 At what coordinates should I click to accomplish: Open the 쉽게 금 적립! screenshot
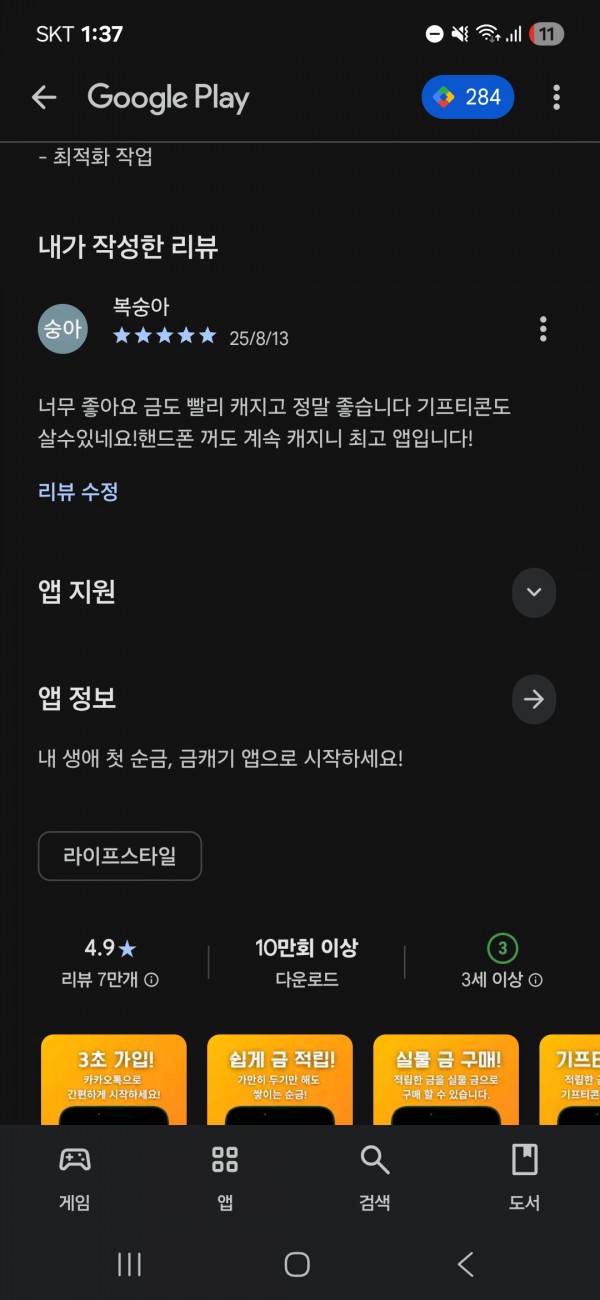(280, 1080)
